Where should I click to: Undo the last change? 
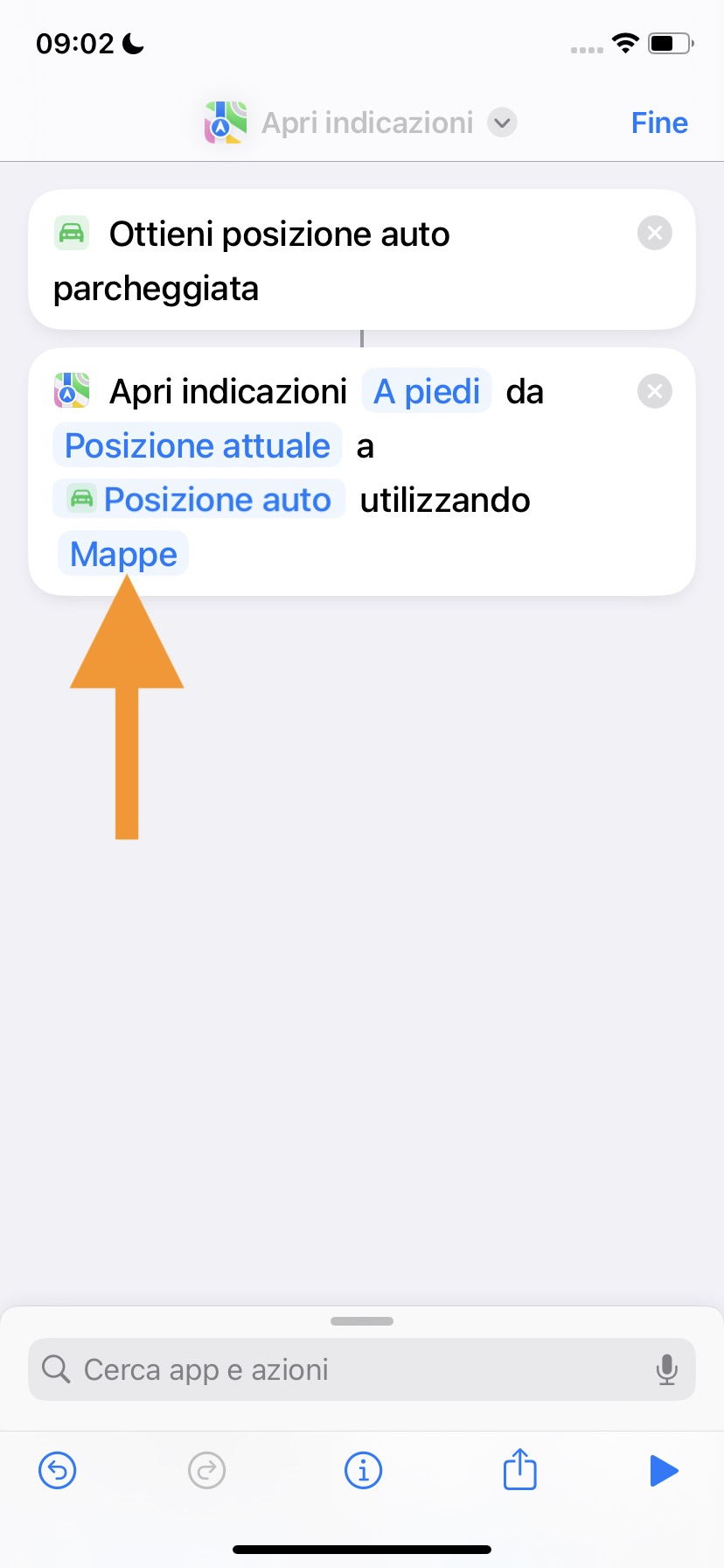coord(58,1470)
